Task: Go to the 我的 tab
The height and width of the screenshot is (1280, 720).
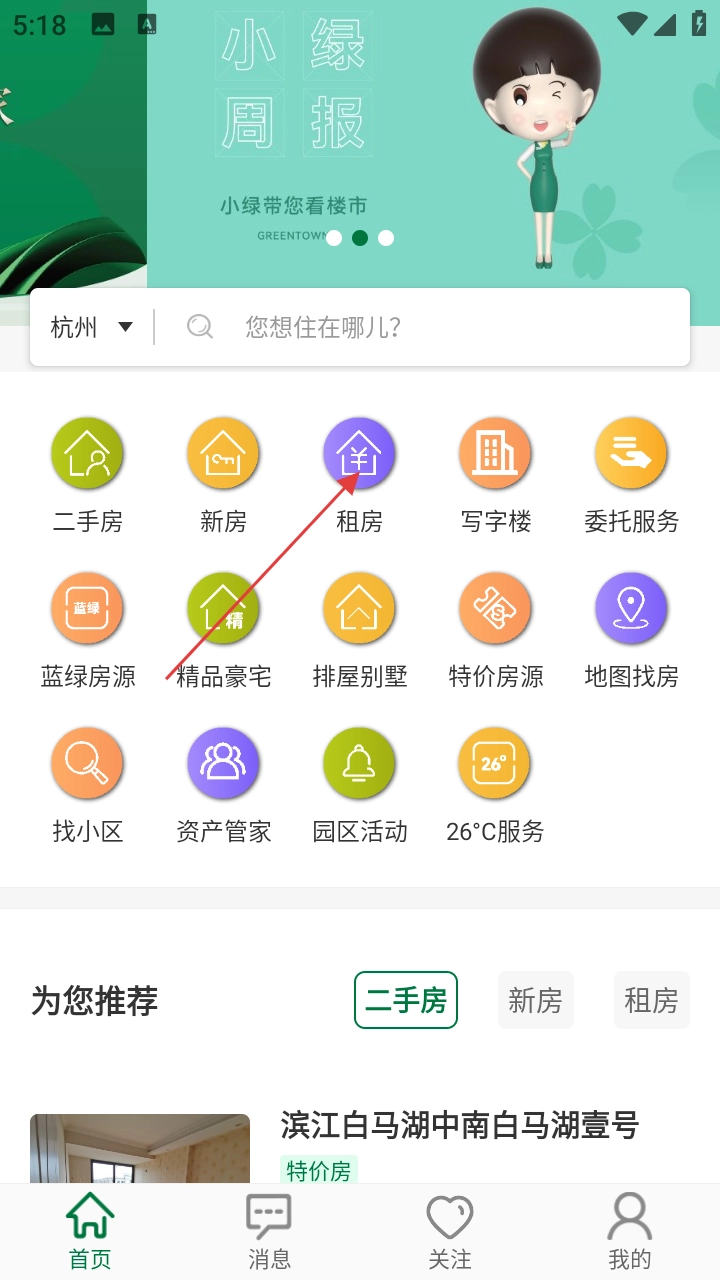Action: tap(629, 1232)
